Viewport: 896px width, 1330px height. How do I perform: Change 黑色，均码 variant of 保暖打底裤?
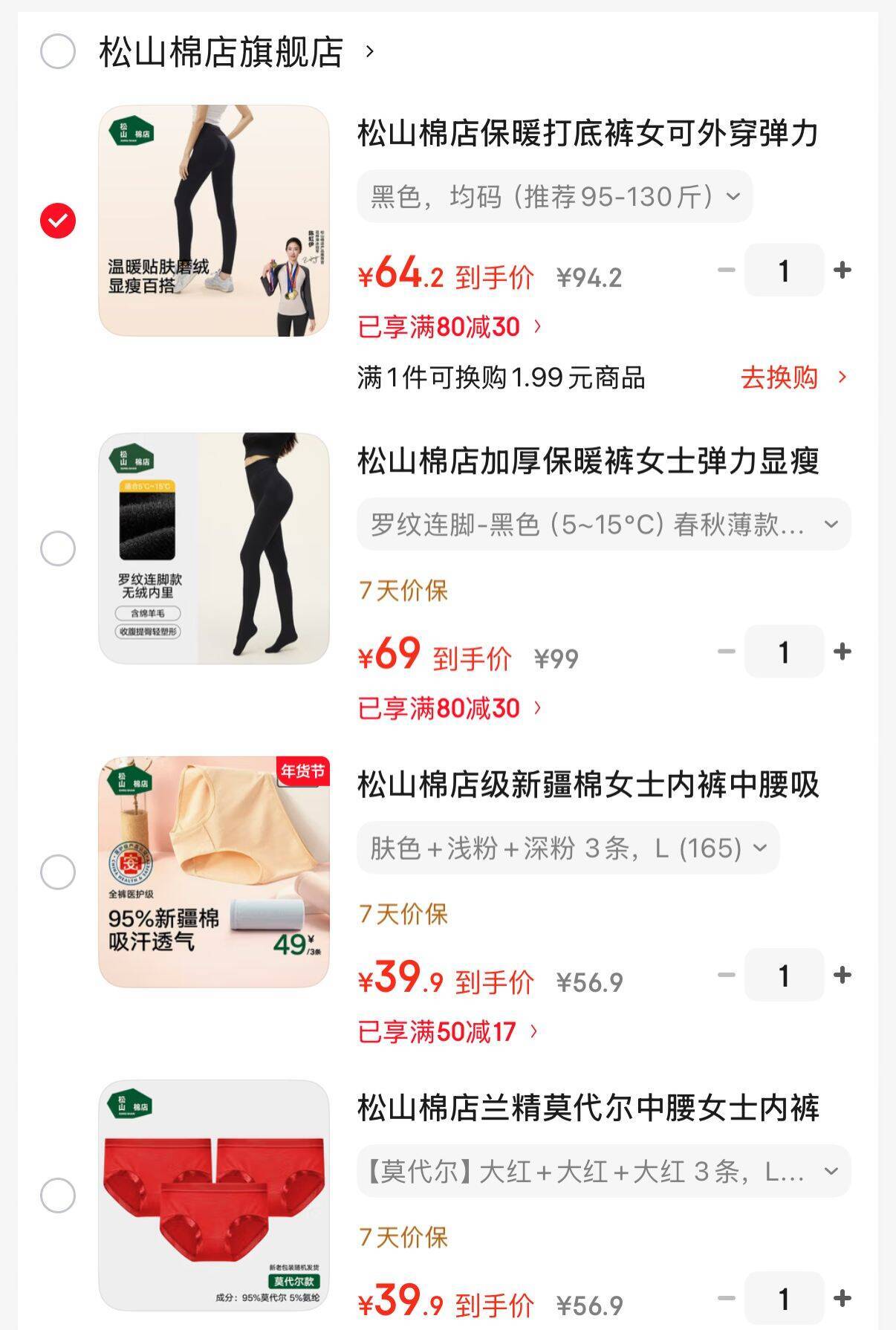click(x=554, y=197)
